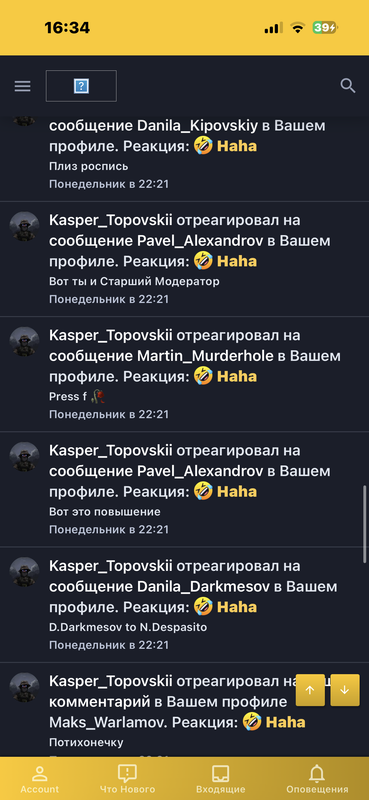Jump to bottom with the down arrow button
Image resolution: width=369 pixels, height=800 pixels.
[345, 690]
